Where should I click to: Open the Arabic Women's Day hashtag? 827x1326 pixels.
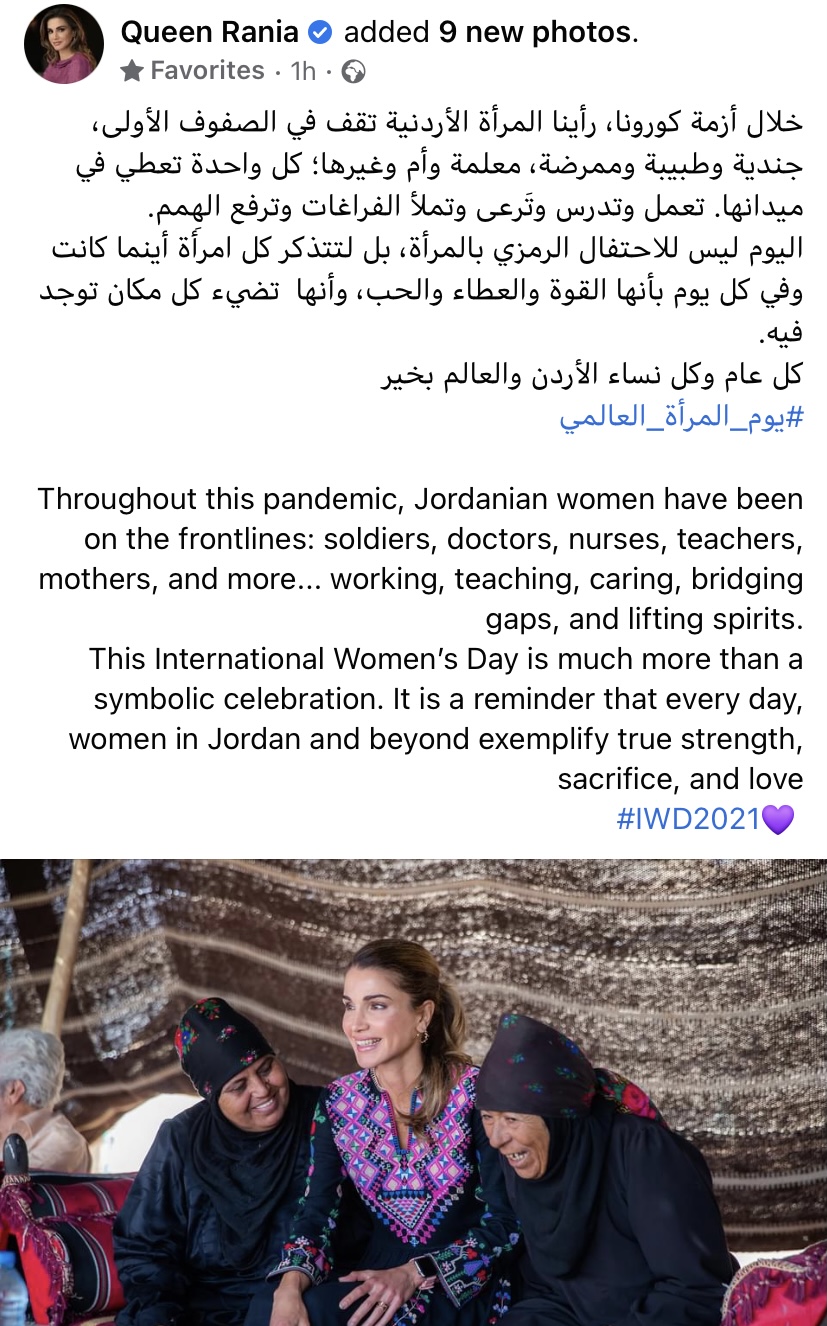pyautogui.click(x=681, y=419)
